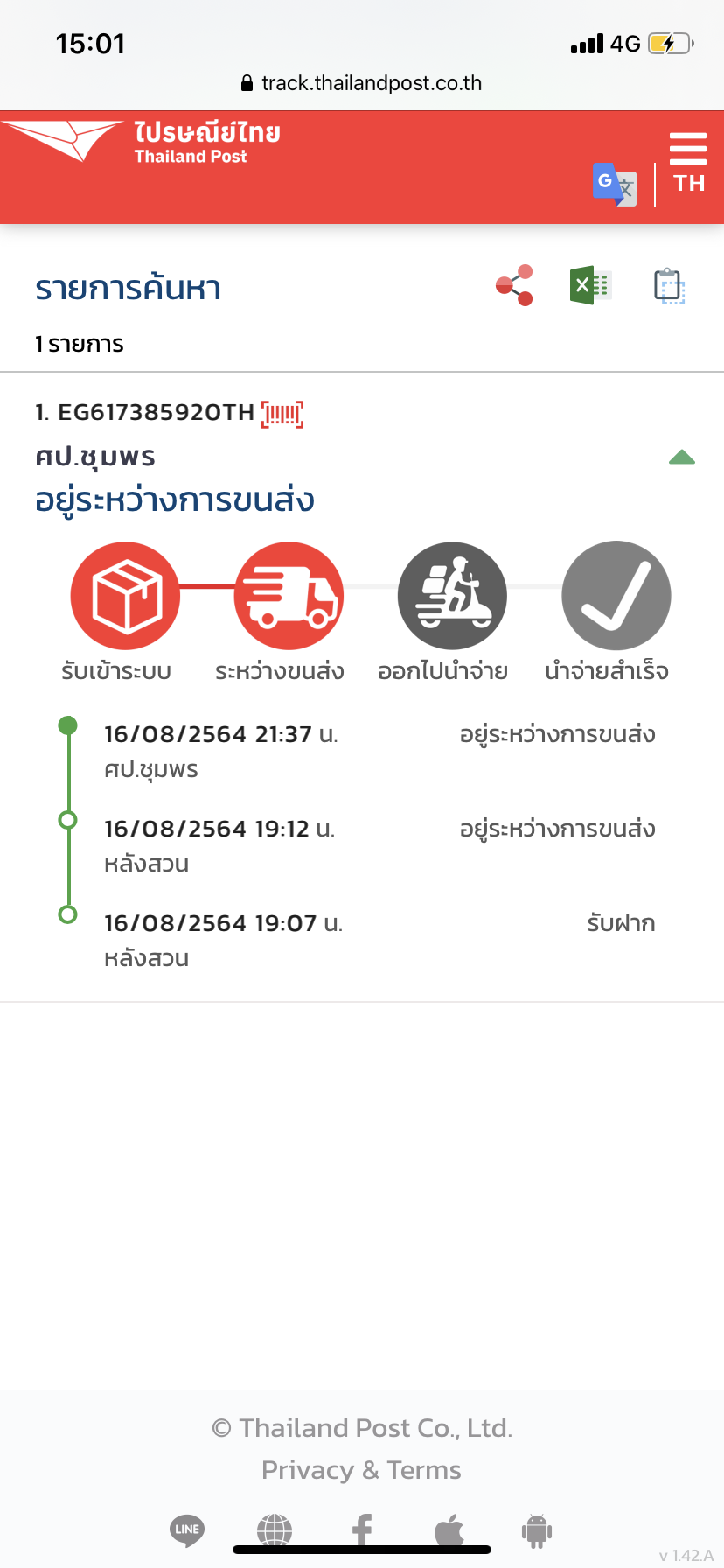Open the hamburger menu
Screen dimensions: 724x1568
click(x=688, y=149)
